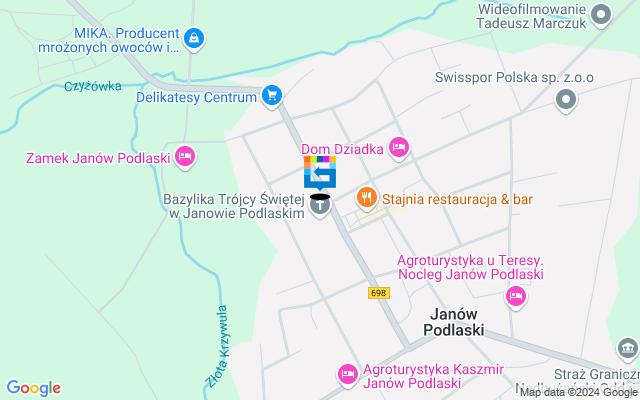Image resolution: width=640 pixels, height=400 pixels.
Task: Tap the Straż Graniczna building marker
Action: pos(627,348)
